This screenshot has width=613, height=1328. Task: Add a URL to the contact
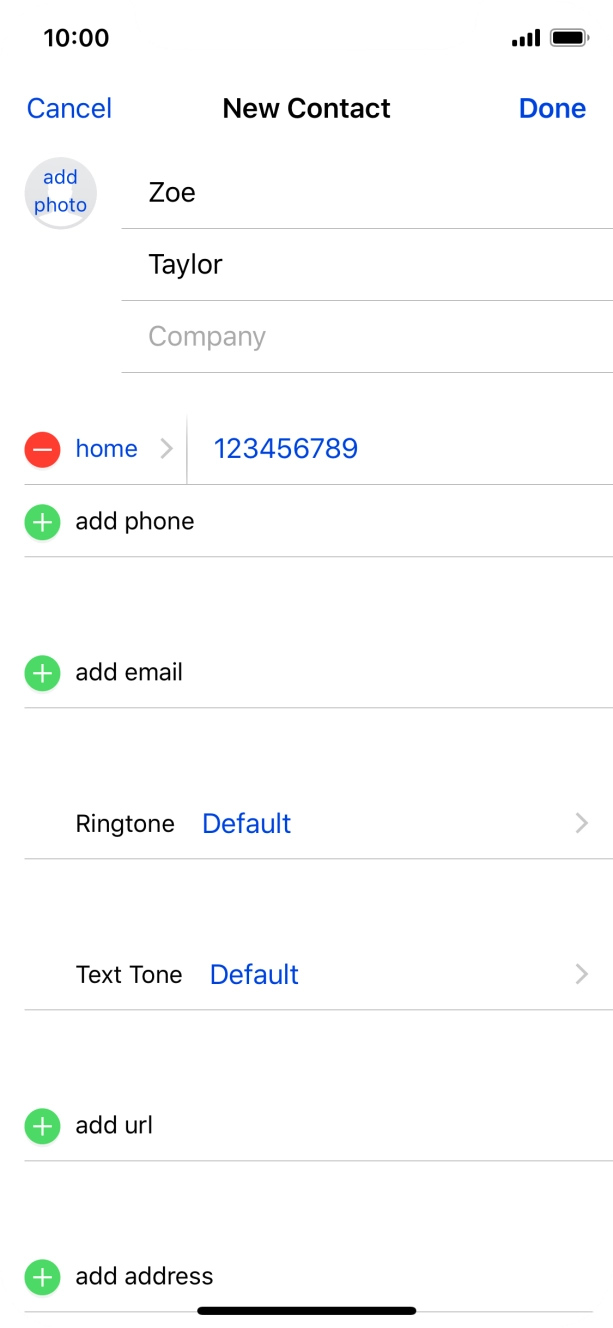(x=318, y=1125)
